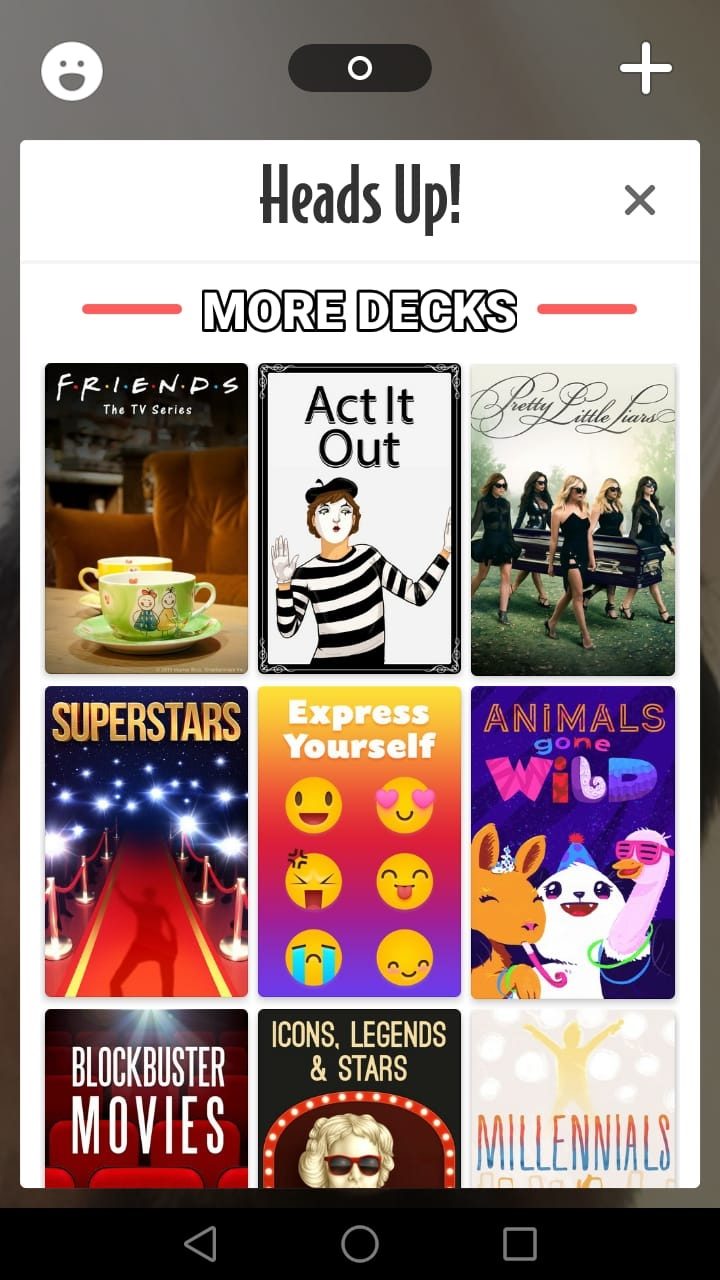This screenshot has height=1280, width=720.
Task: Tap the smiley face icon
Action: 72,71
